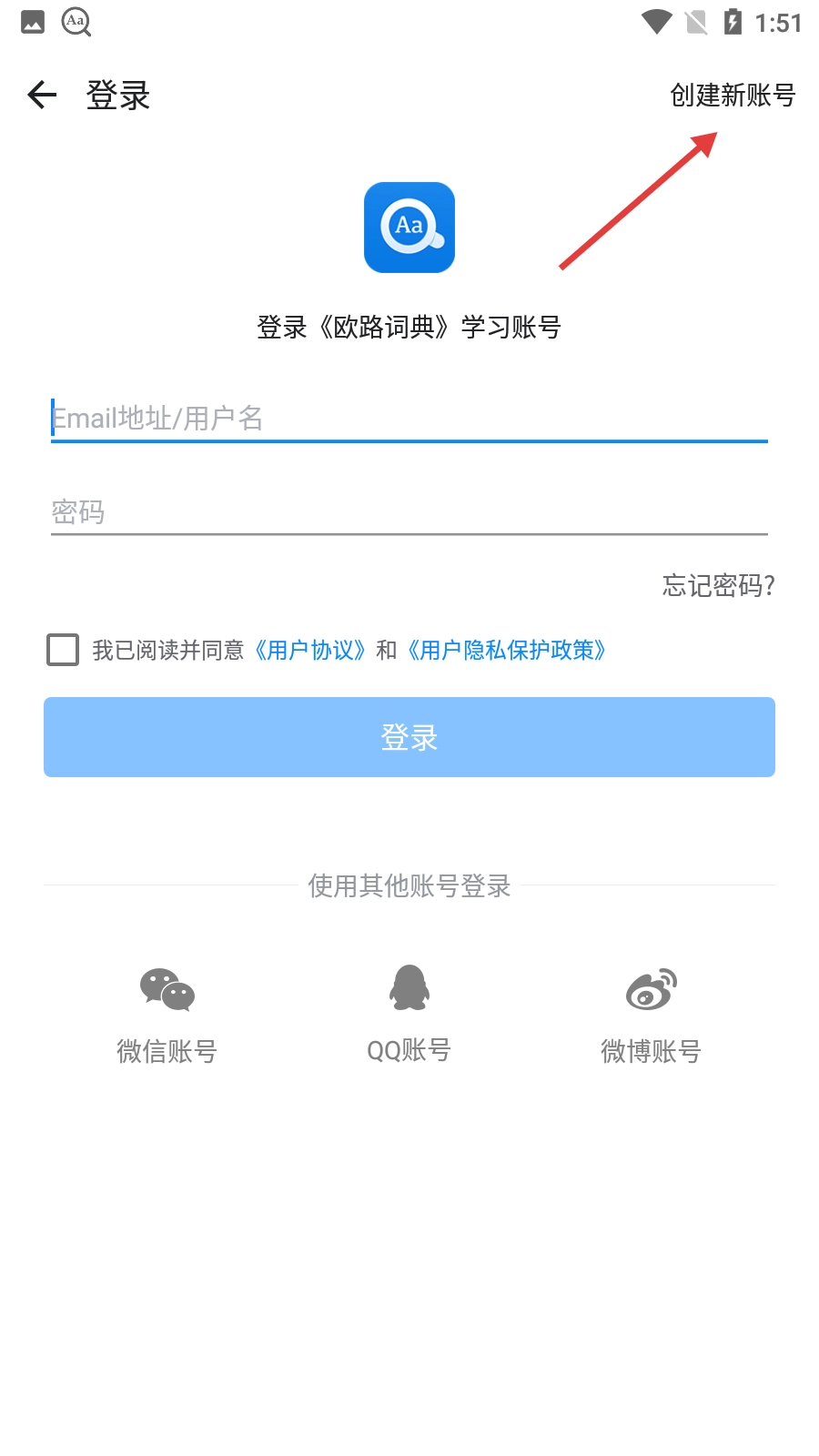
Task: Tap the blue 登录 button
Action: pyautogui.click(x=409, y=737)
